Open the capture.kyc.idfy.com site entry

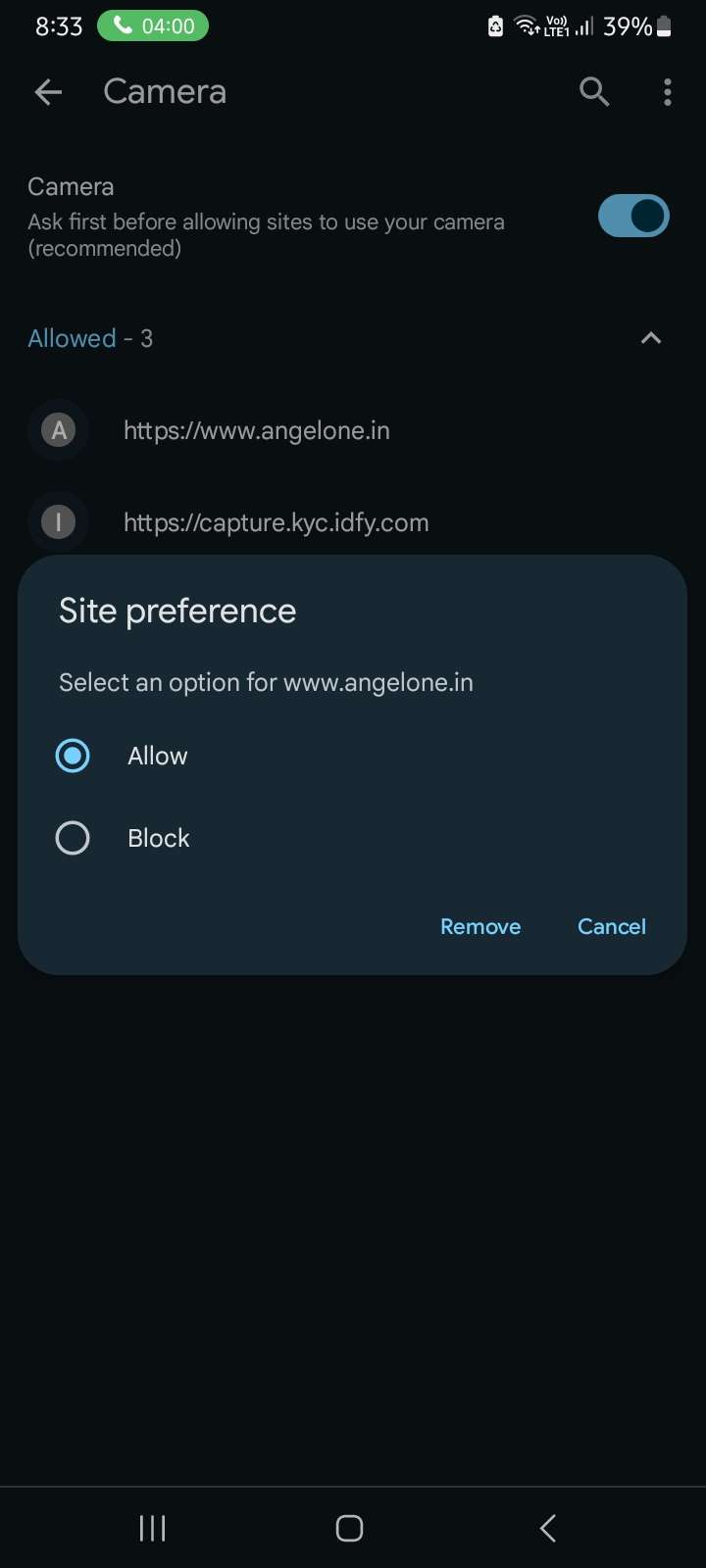coord(276,522)
